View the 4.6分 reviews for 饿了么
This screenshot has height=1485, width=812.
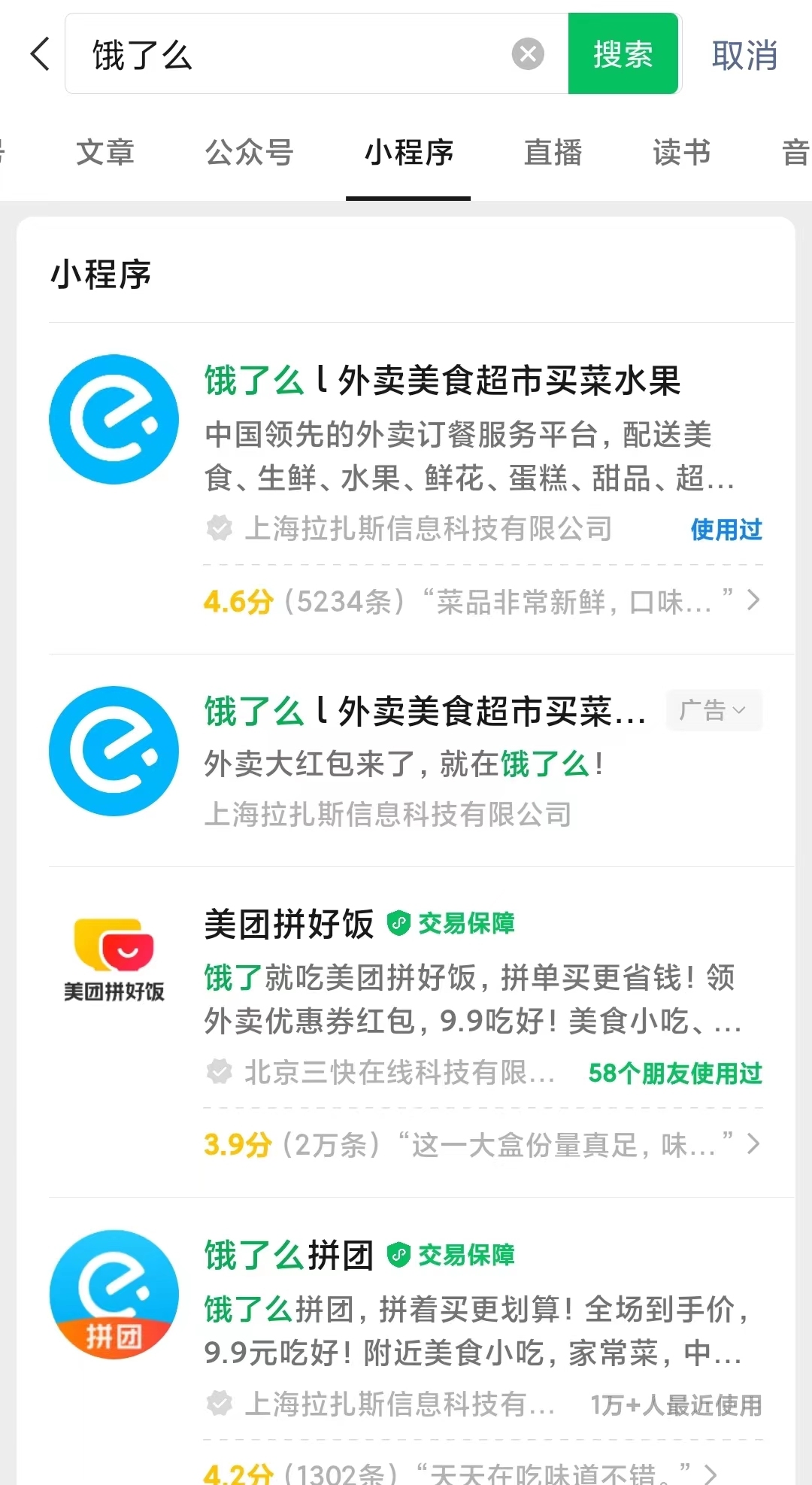click(x=483, y=601)
